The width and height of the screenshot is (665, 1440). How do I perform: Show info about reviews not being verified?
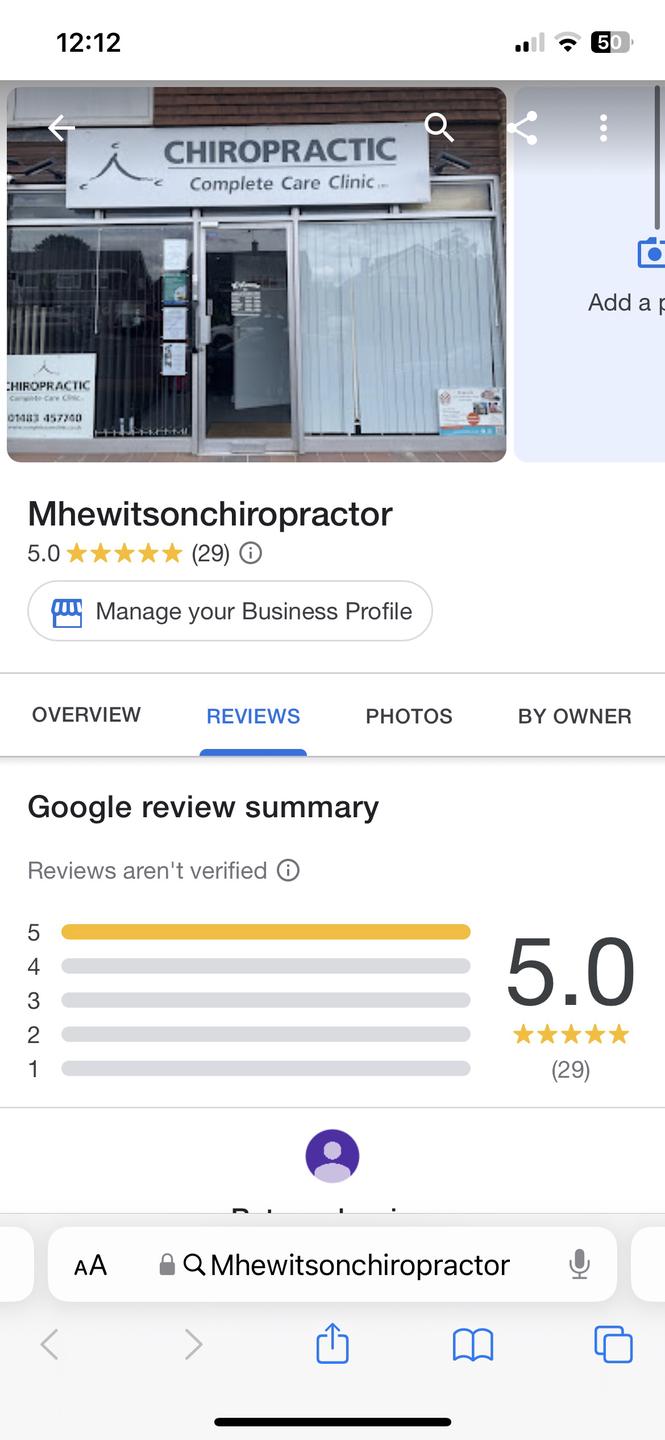[288, 870]
